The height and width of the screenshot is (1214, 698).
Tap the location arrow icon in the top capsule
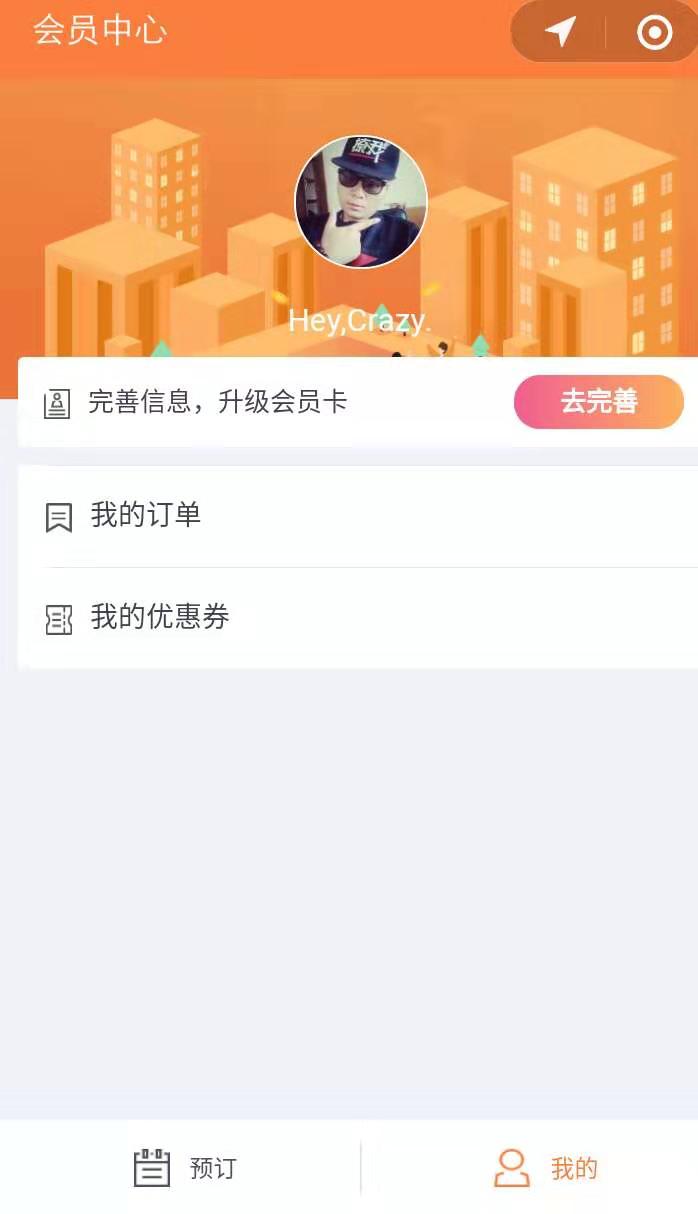pyautogui.click(x=560, y=32)
